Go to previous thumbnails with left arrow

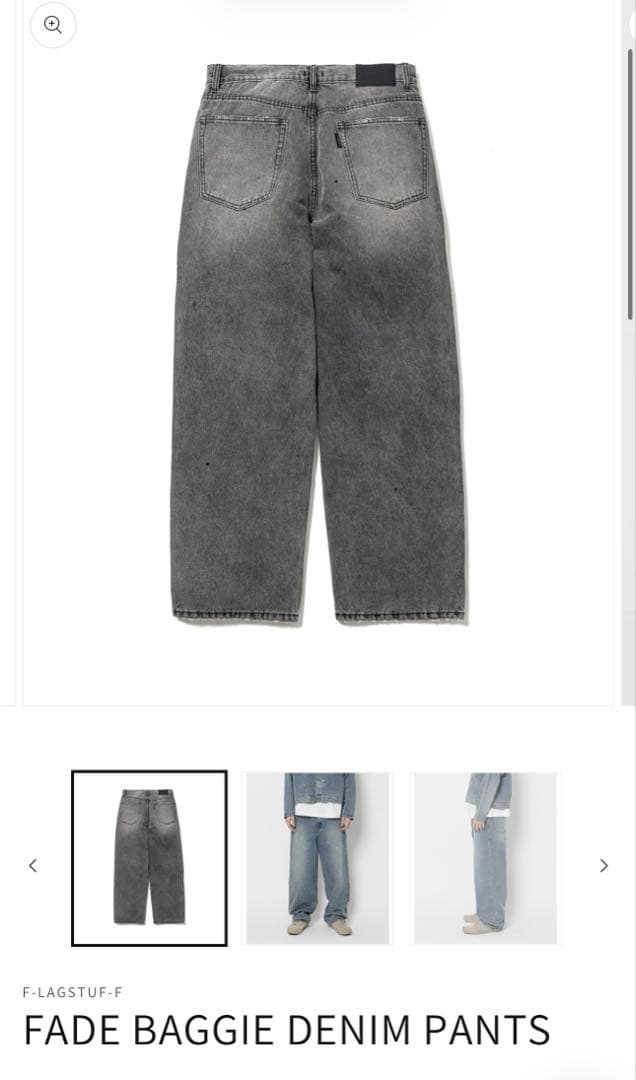click(x=33, y=866)
